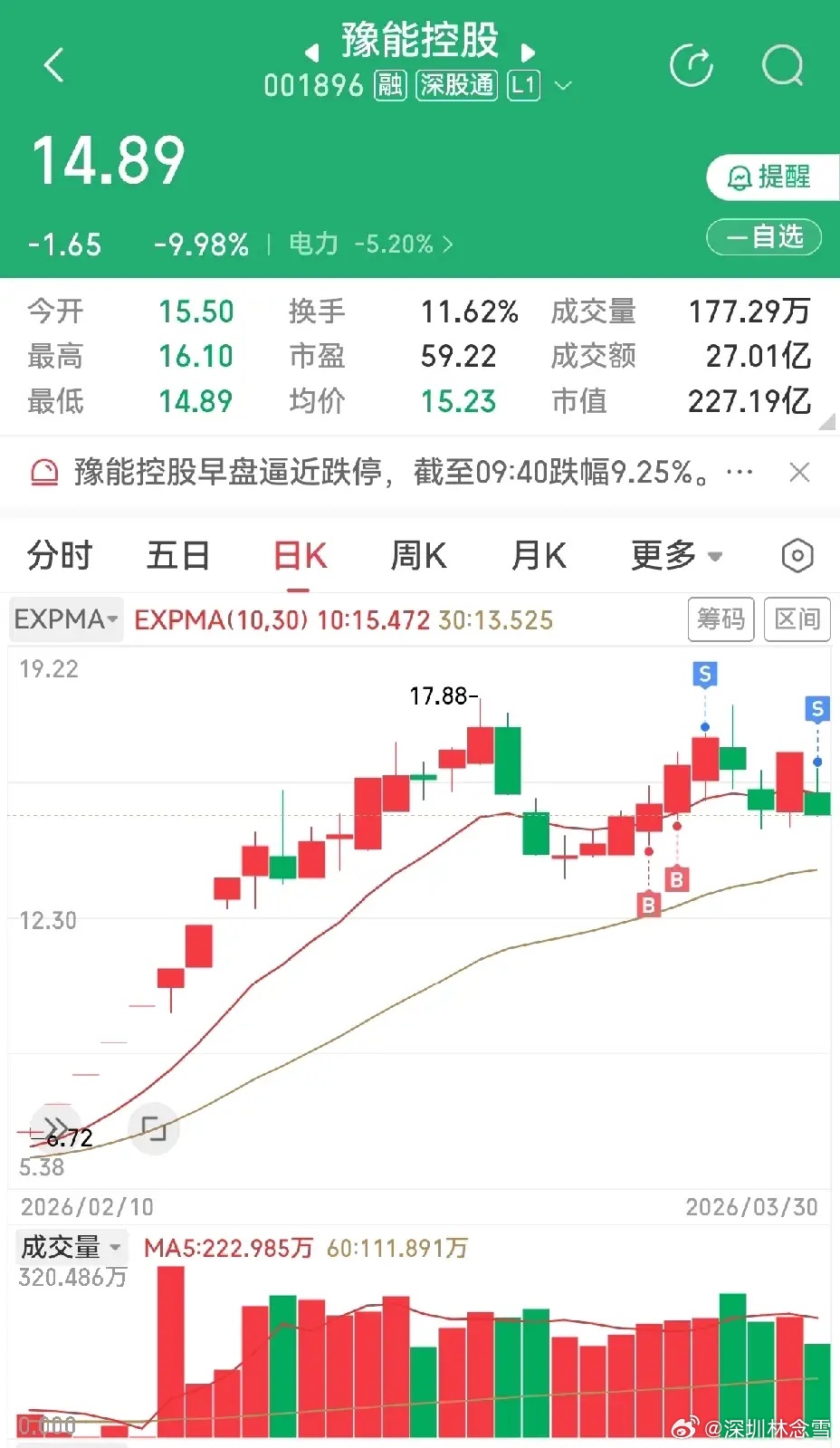Image resolution: width=840 pixels, height=1448 pixels.
Task: Expand the 更多 chart options
Action: click(676, 555)
